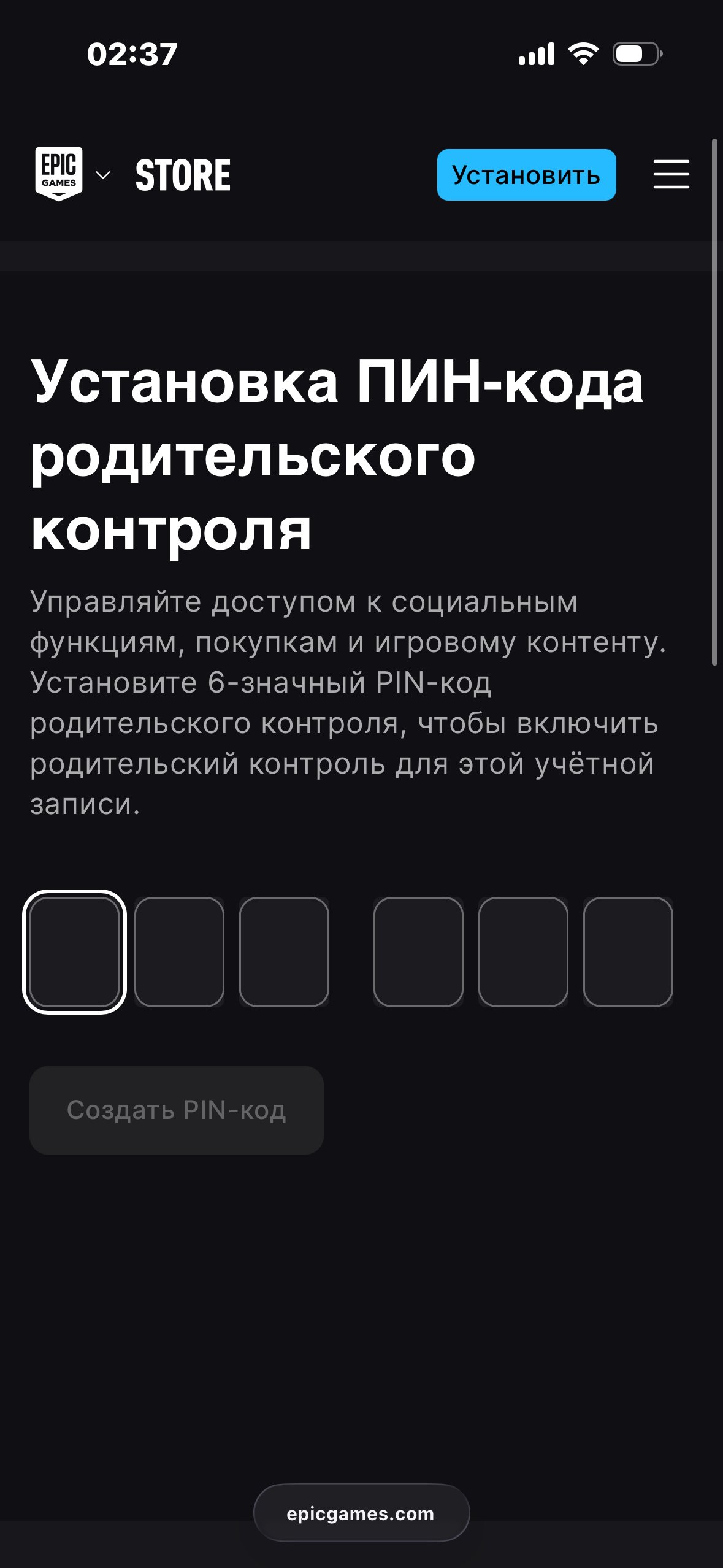
Task: Select the third PIN digit box
Action: click(284, 951)
